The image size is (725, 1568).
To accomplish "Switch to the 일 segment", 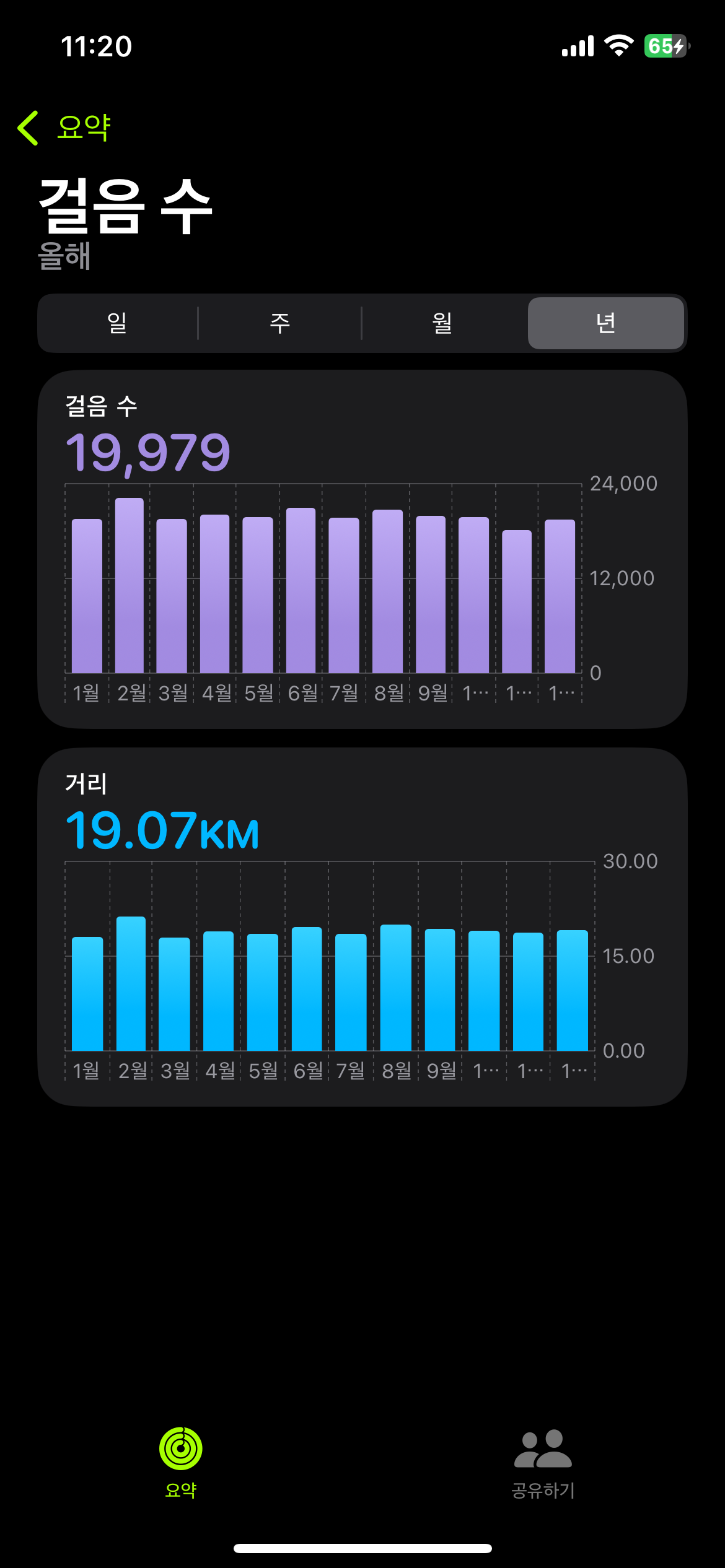I will (117, 323).
